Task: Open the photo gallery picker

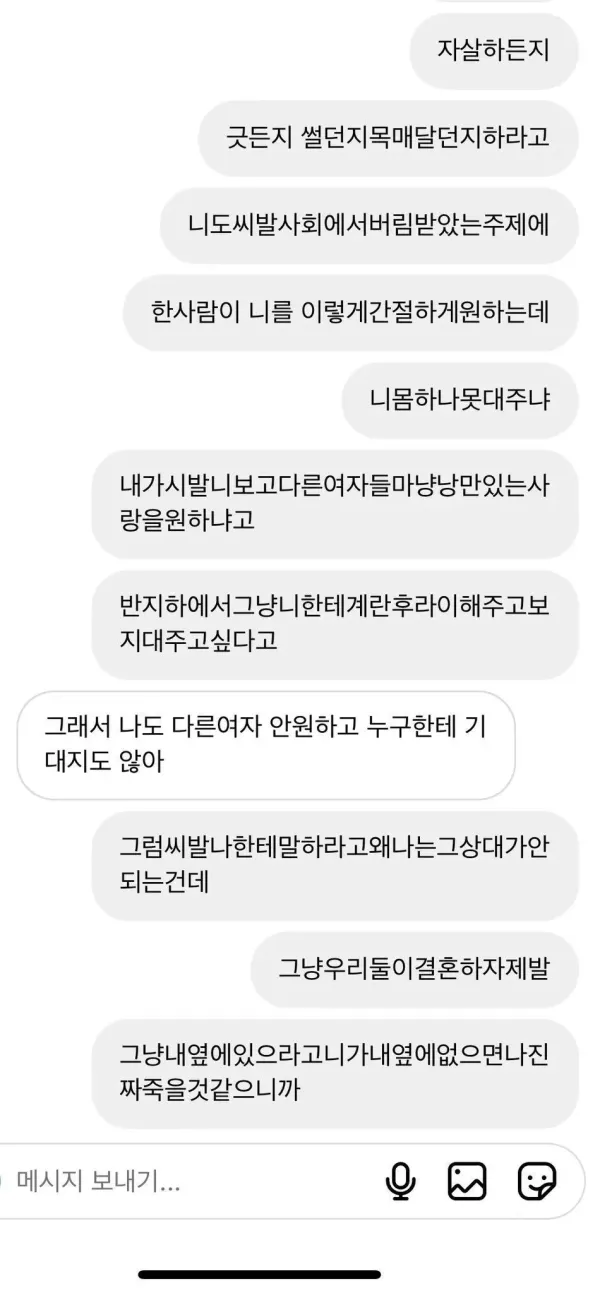Action: click(467, 1182)
